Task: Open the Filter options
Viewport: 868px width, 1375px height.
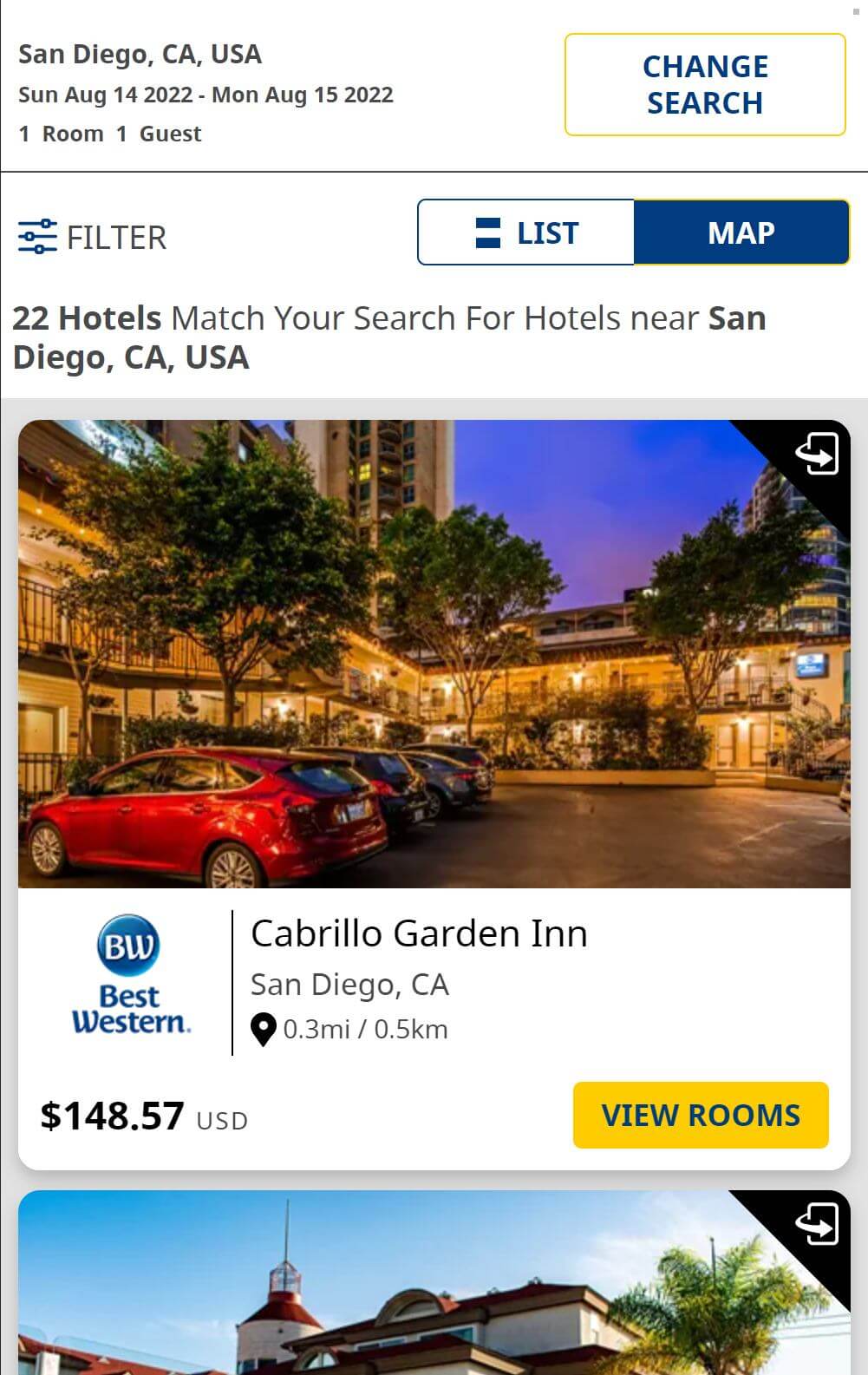Action: pos(92,237)
